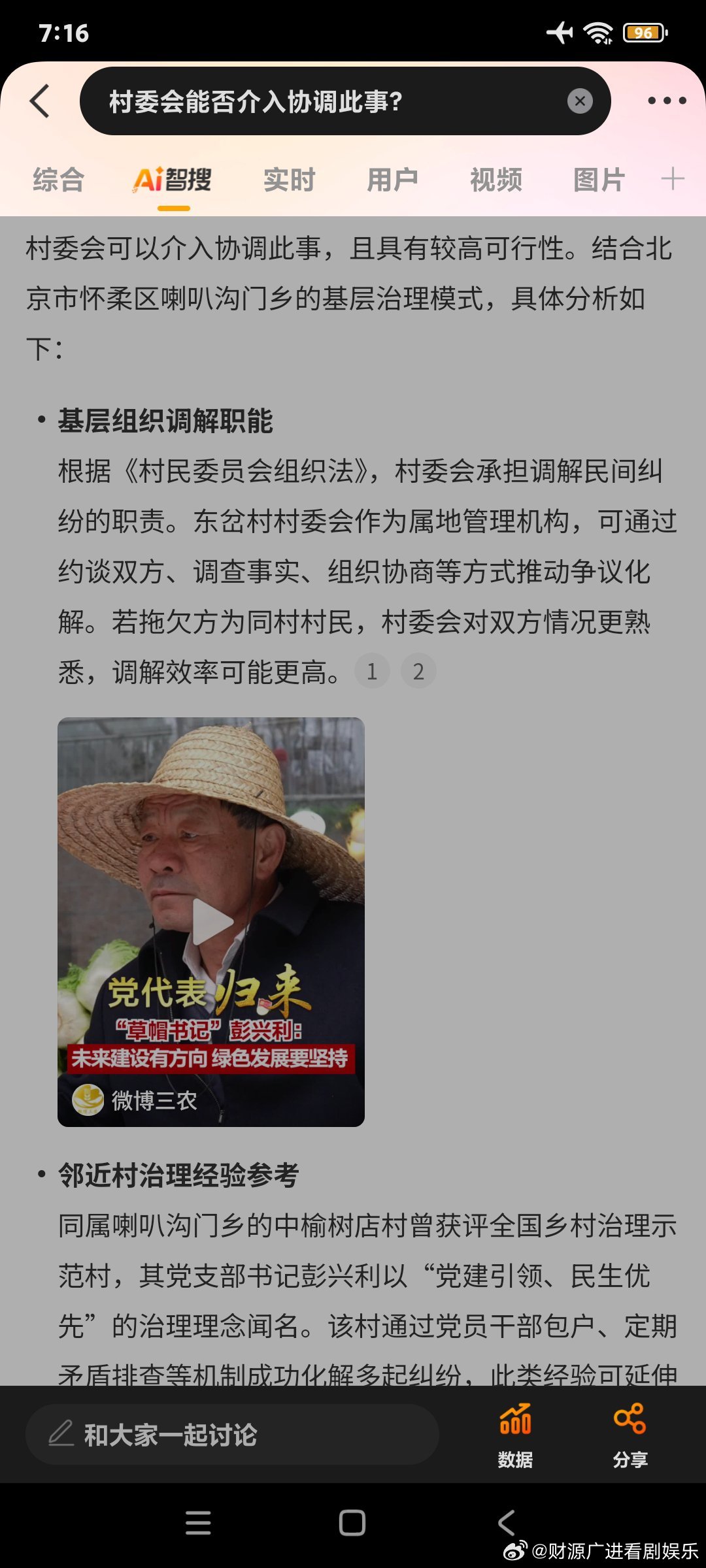Viewport: 706px width, 1568px height.
Task: Open the system recent apps menu
Action: [x=198, y=1523]
